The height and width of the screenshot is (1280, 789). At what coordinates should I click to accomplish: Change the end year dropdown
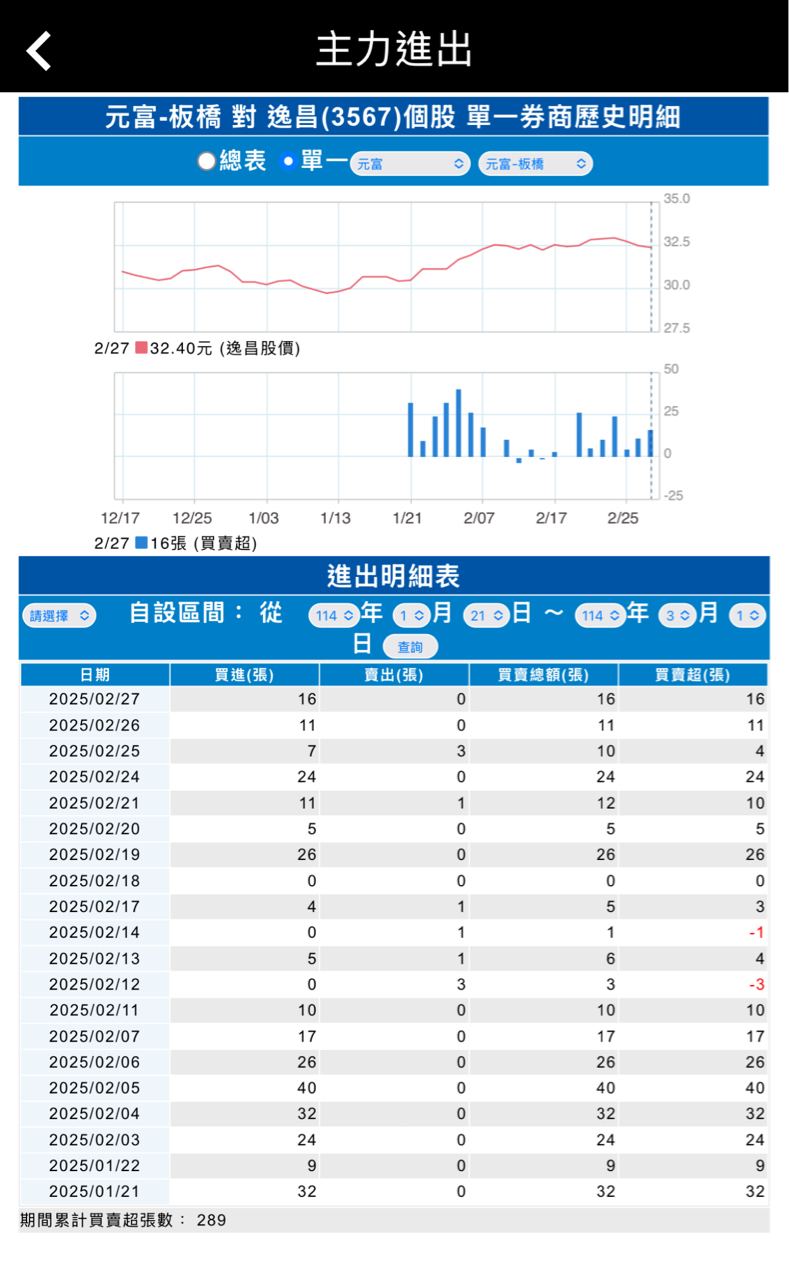[x=600, y=616]
